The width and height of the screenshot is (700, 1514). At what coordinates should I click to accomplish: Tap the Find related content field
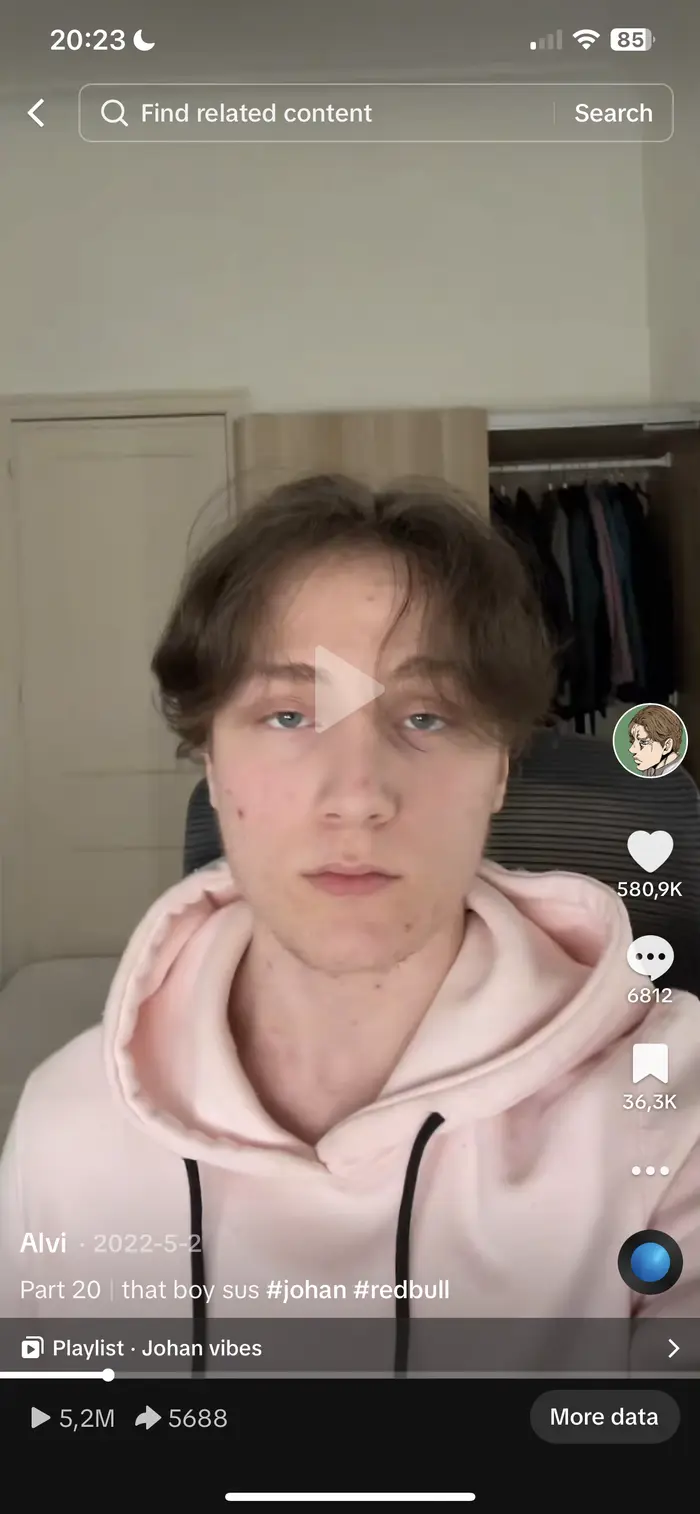coord(320,113)
